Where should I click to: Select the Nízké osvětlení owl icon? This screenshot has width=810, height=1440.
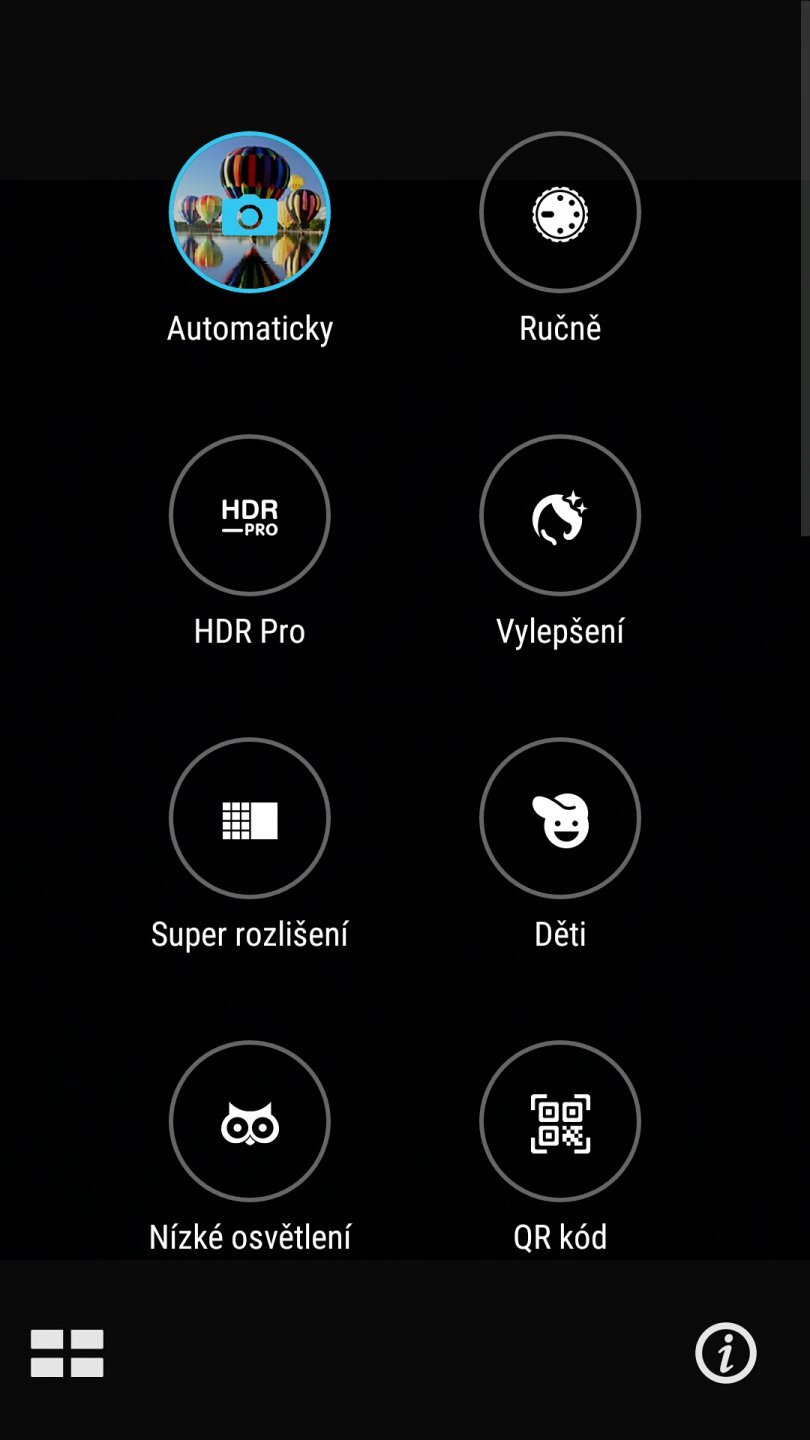tap(249, 1121)
